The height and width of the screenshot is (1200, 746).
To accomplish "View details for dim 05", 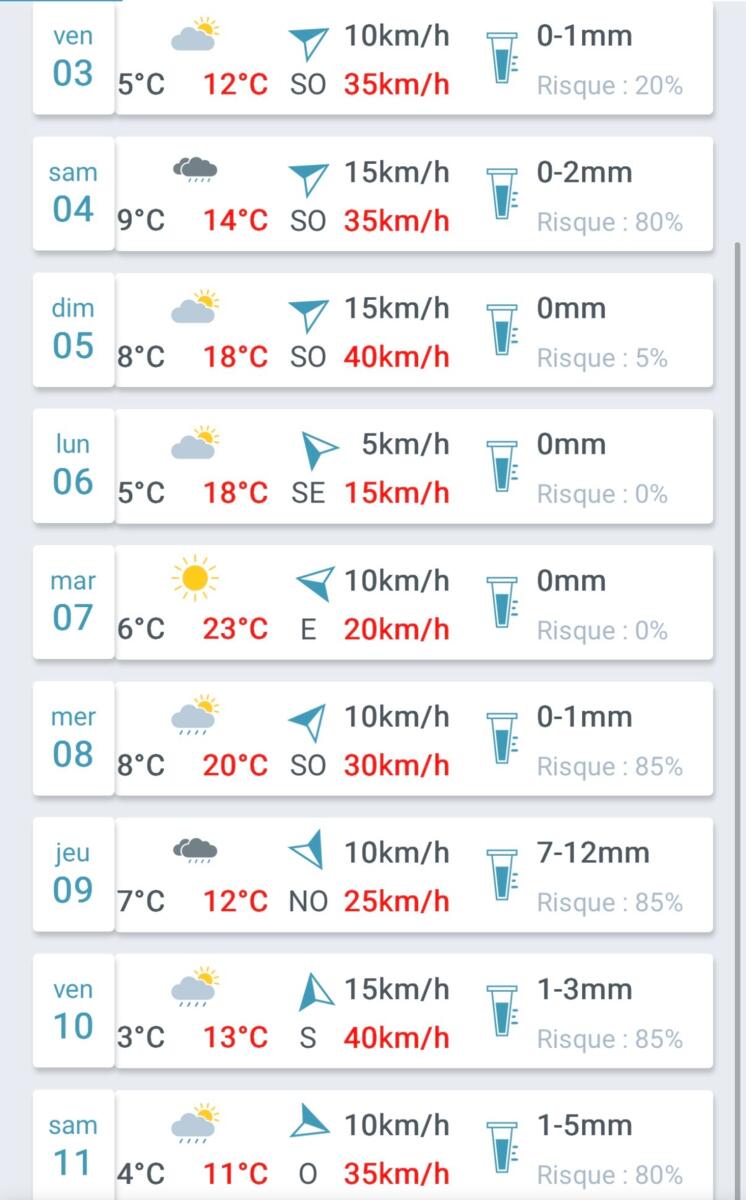I will pos(372,332).
